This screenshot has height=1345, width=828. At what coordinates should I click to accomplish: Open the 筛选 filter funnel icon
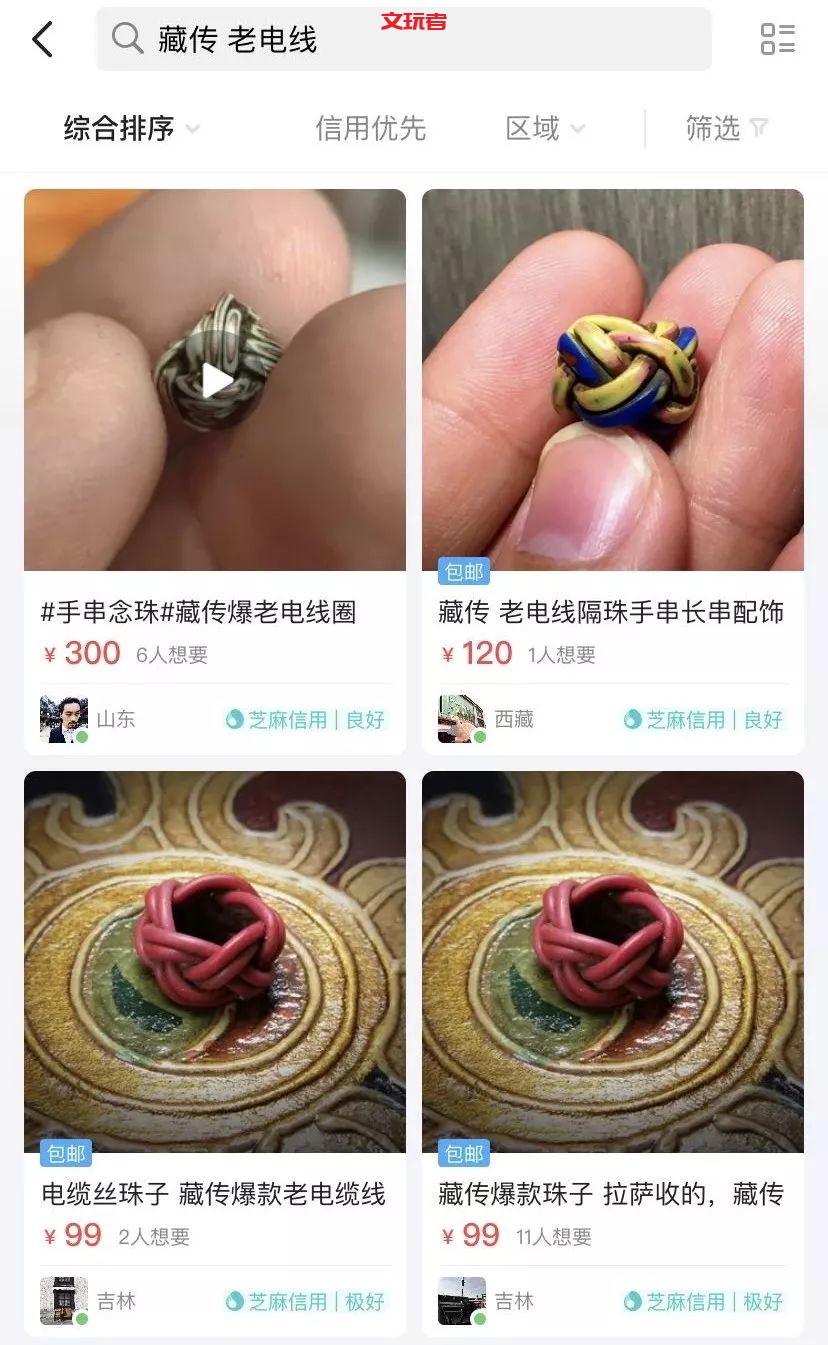pyautogui.click(x=757, y=128)
